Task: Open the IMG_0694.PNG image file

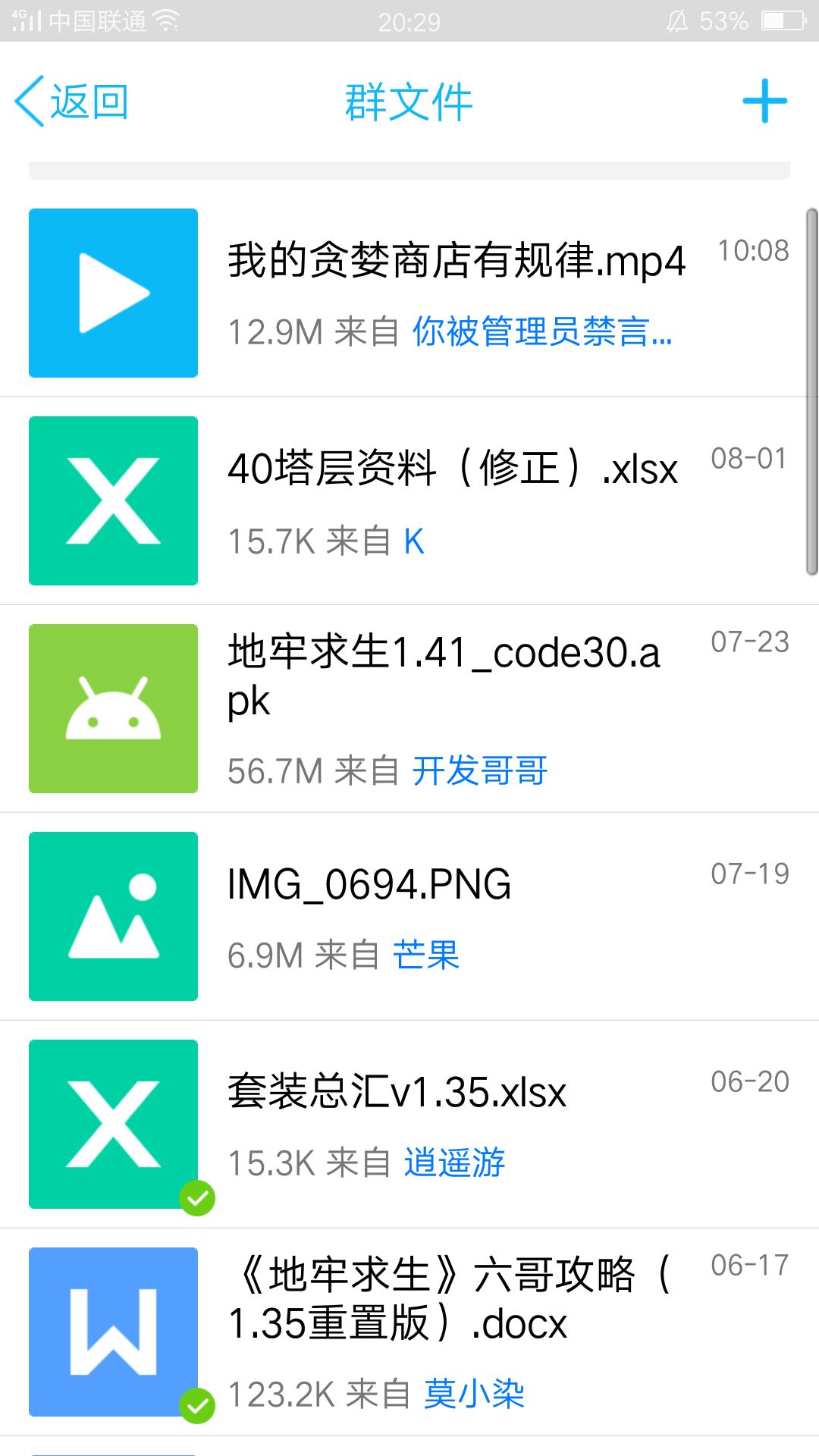Action: 409,916
